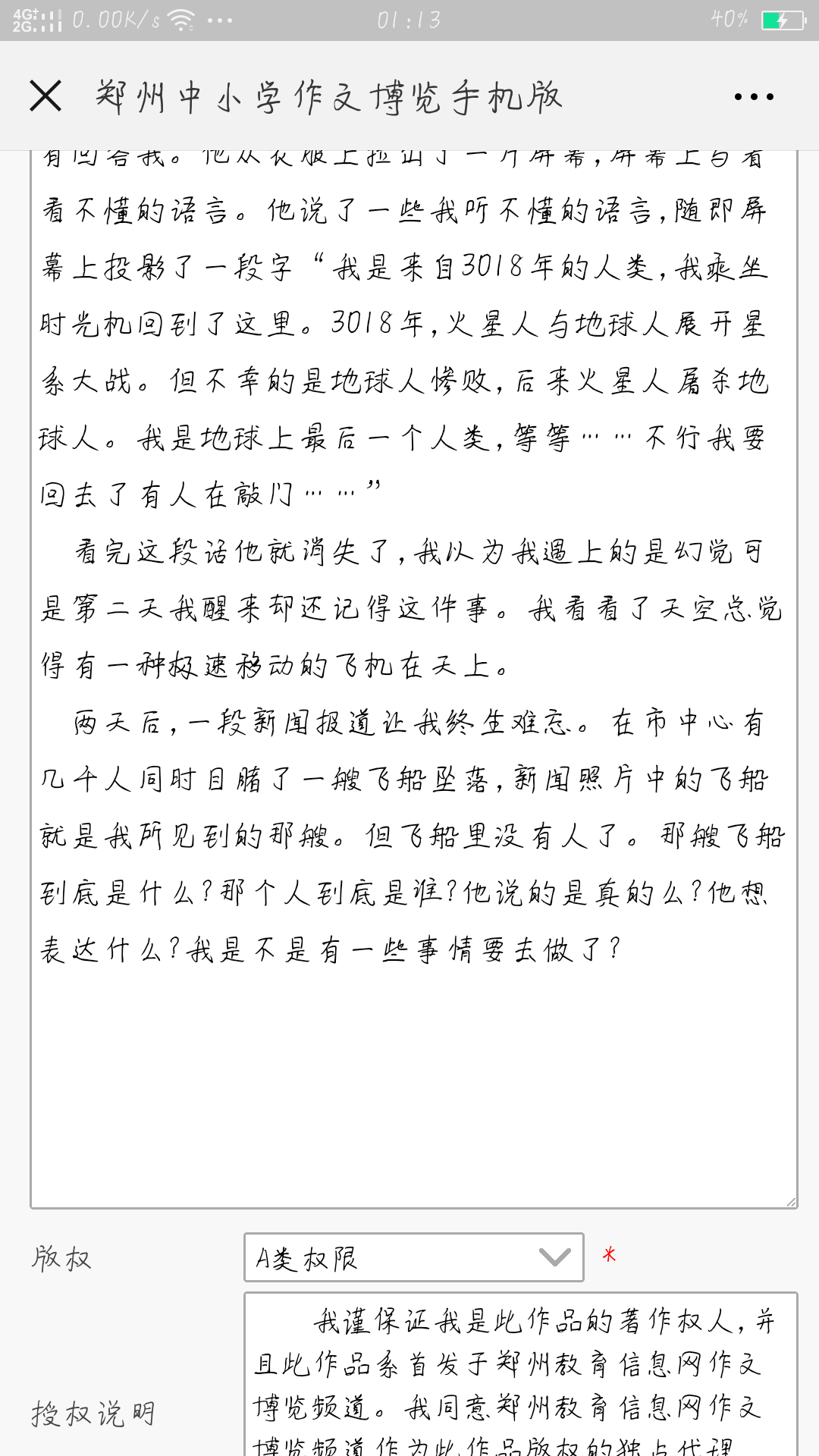The image size is (819, 1456).
Task: Expand the 版权 A类权限 dropdown
Action: 413,1257
